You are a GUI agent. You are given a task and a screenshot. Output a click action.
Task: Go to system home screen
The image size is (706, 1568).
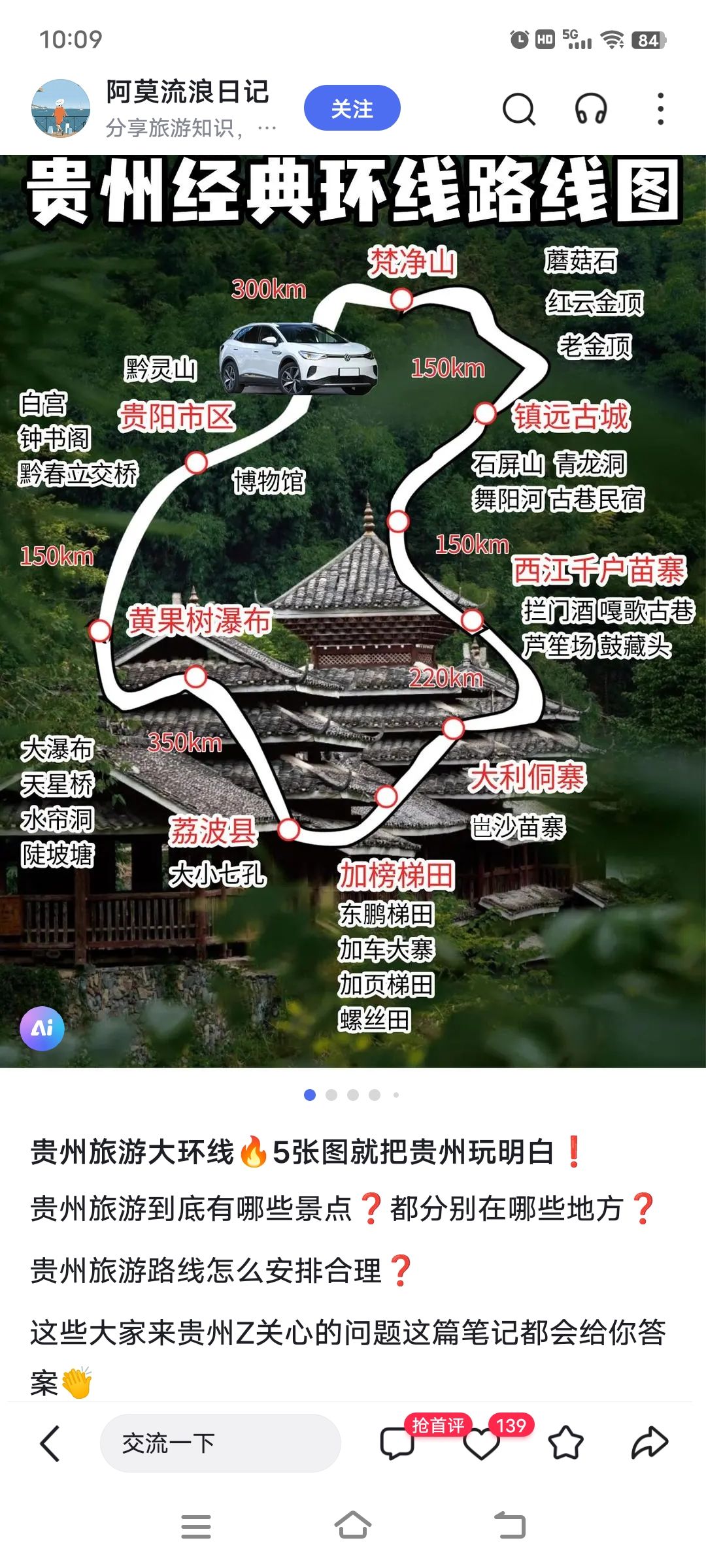coord(353,1526)
